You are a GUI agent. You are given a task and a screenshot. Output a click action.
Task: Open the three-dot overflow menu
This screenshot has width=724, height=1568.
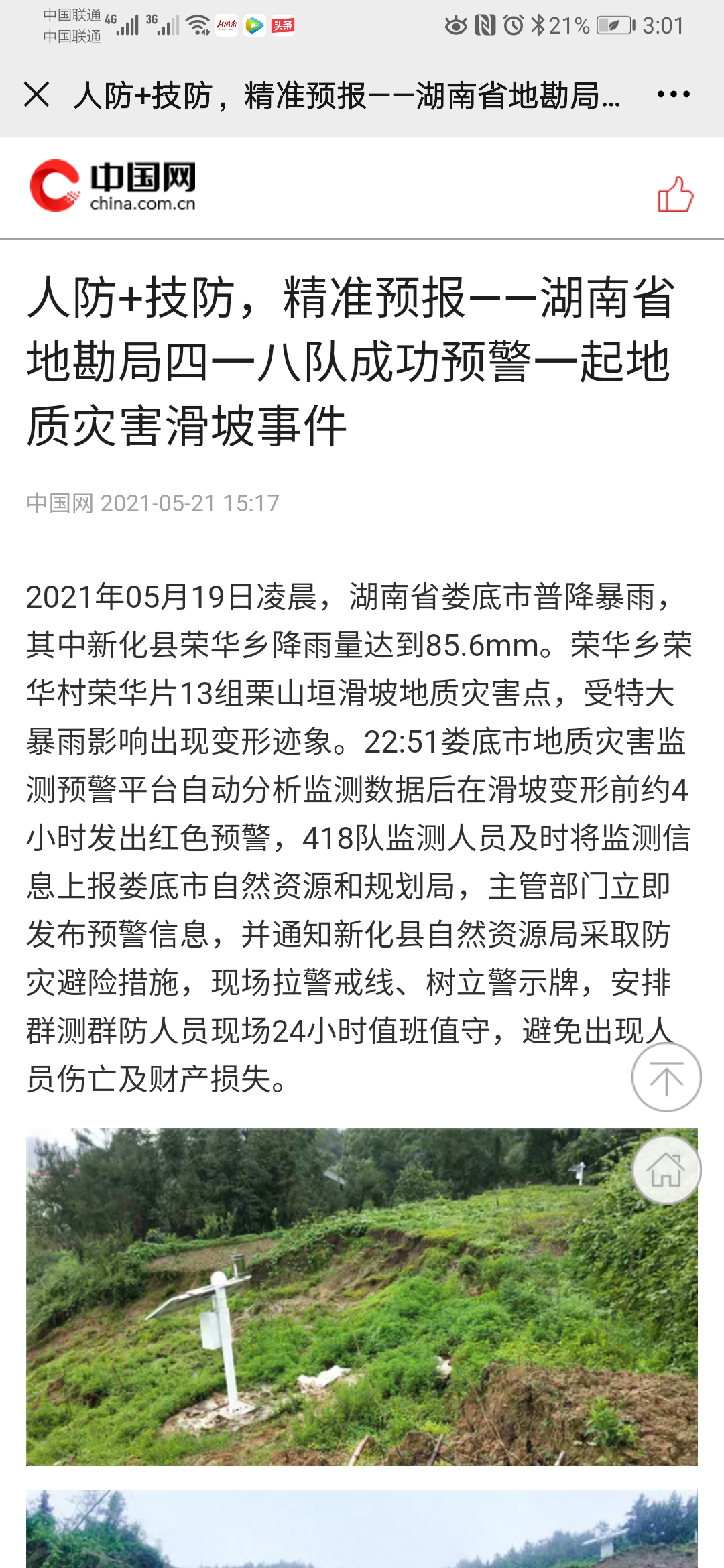point(673,94)
